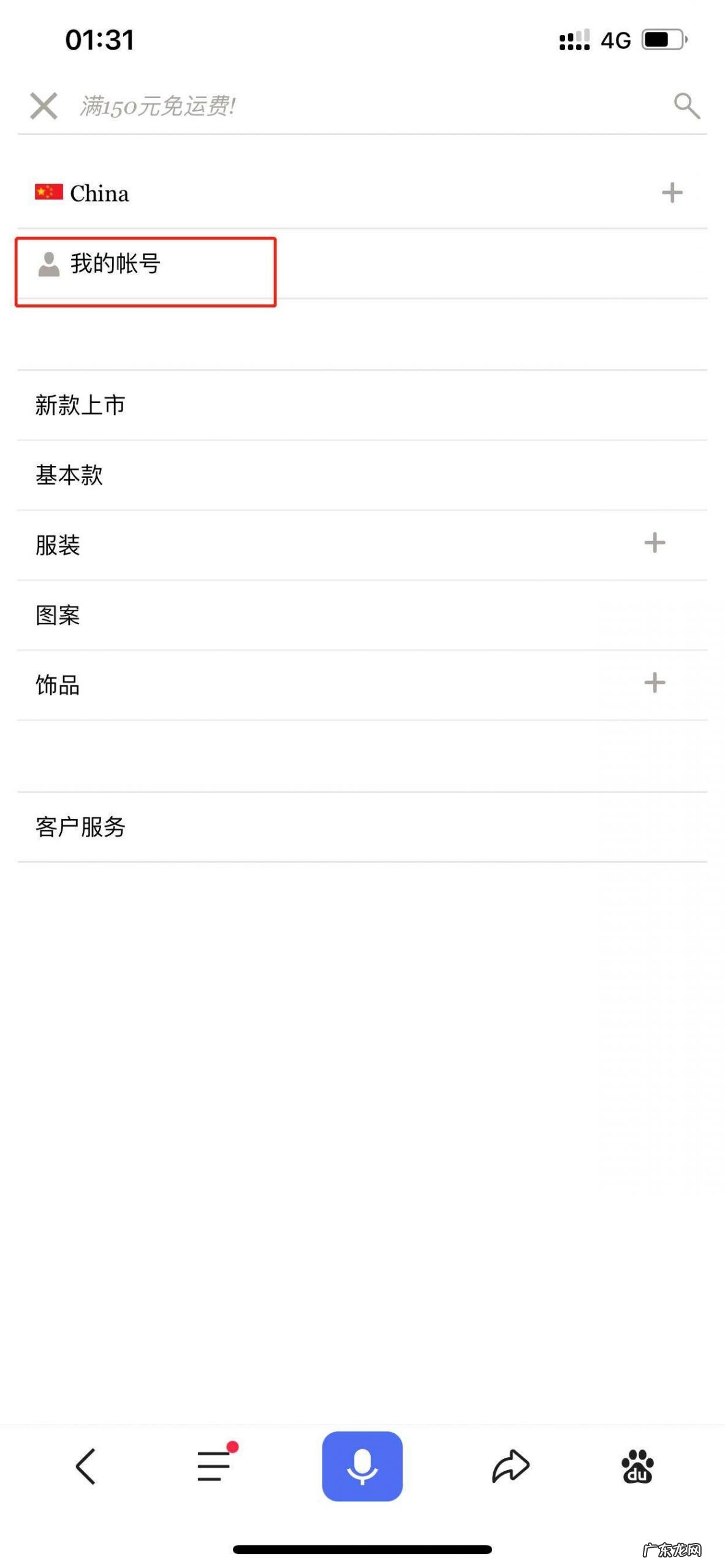Open the tabs menu icon with red dot

pos(211,1466)
